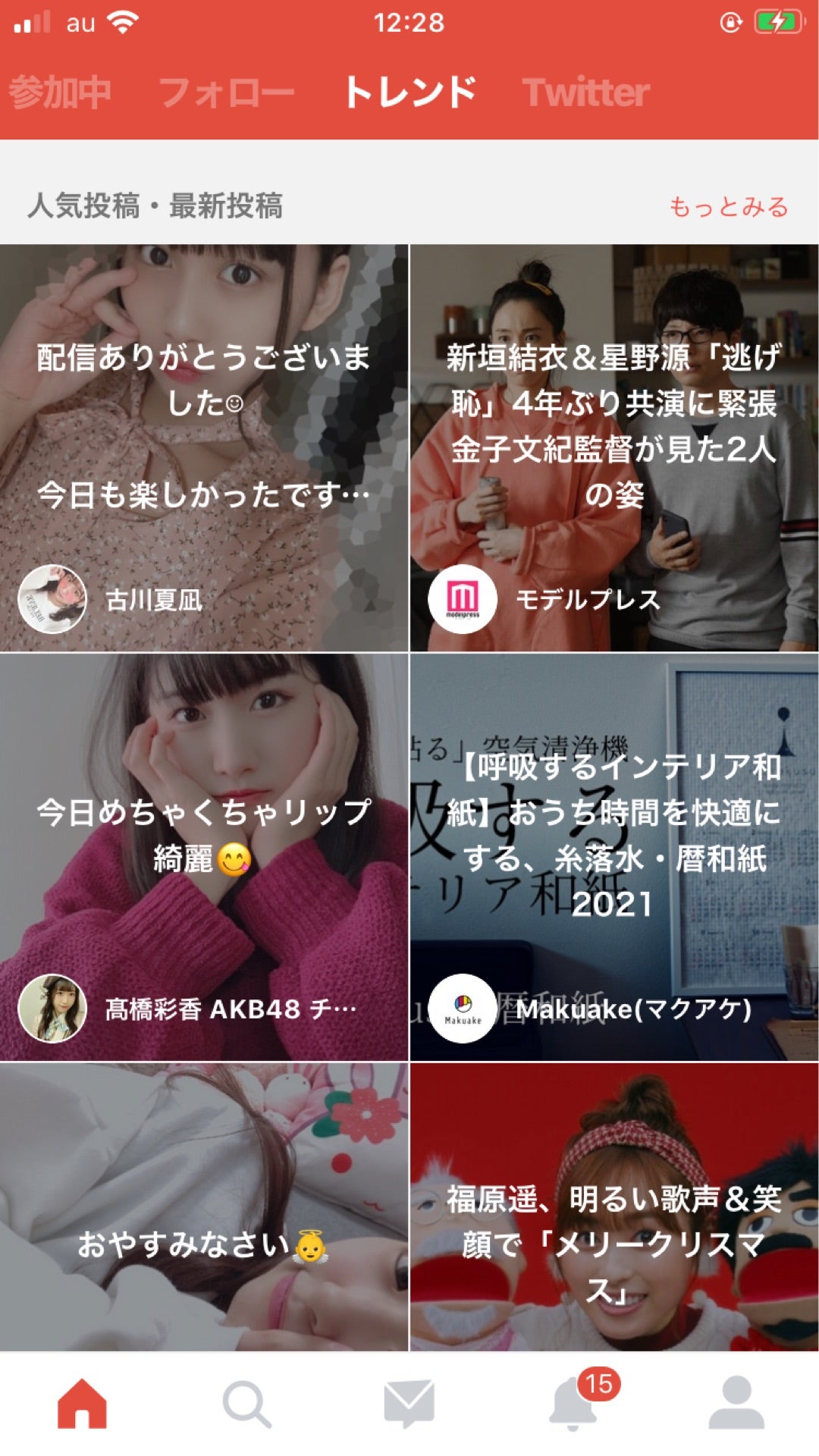This screenshot has height=1456, width=819.
Task: Select the トレンド tab
Action: 410,93
